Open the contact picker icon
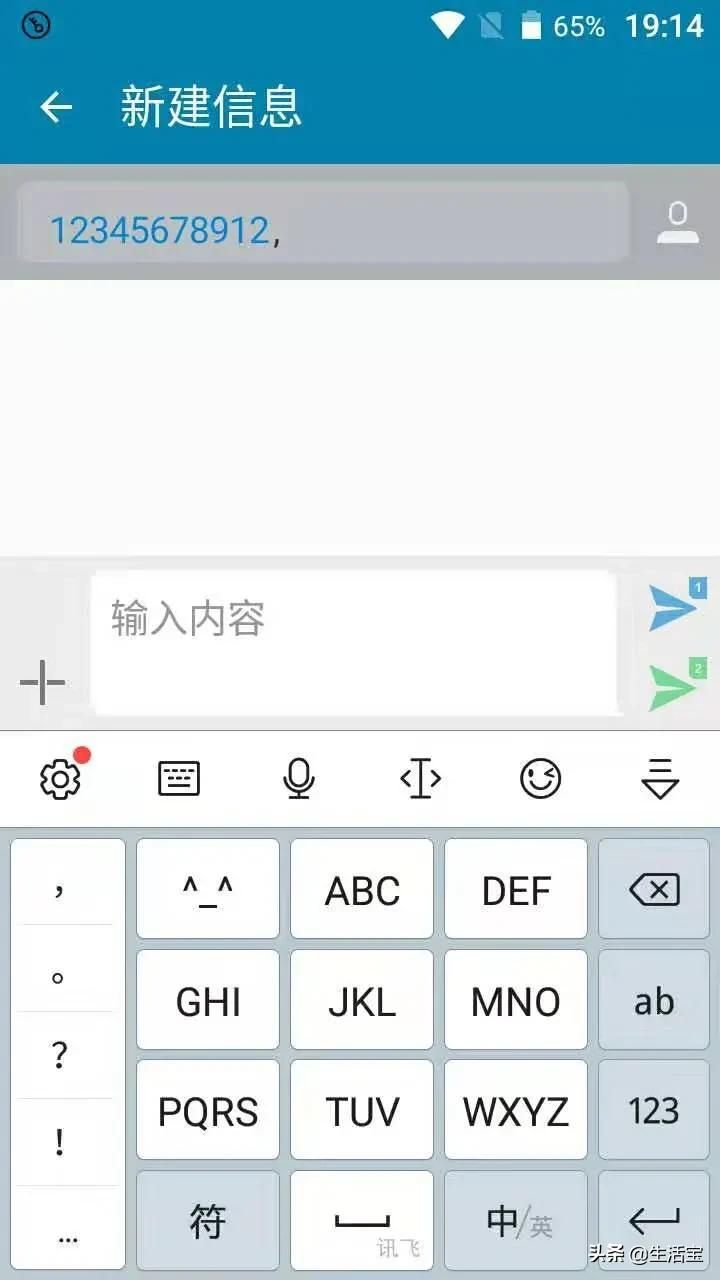720x1280 pixels. coord(677,223)
